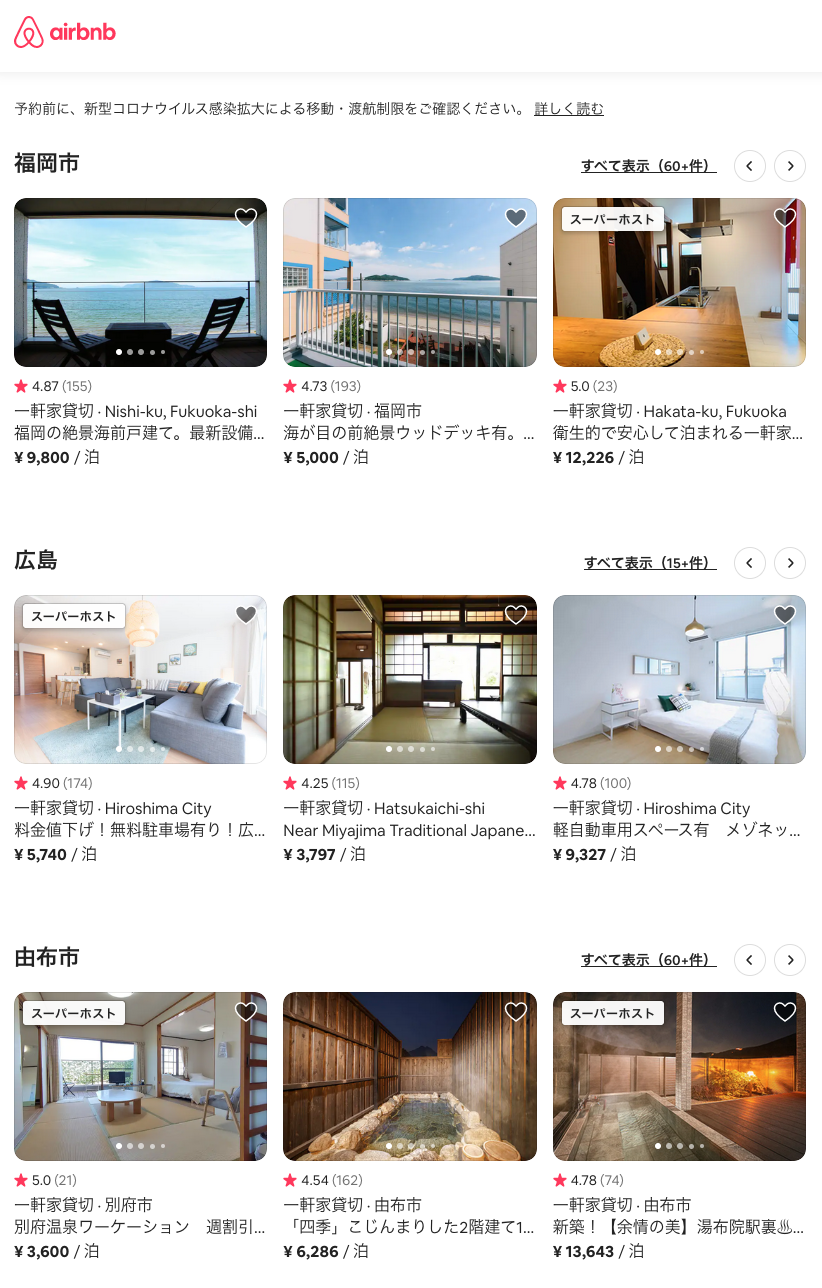The width and height of the screenshot is (822, 1288).
Task: Favorite the Hakata-ku, Fukuoka superhost listing
Action: (785, 218)
